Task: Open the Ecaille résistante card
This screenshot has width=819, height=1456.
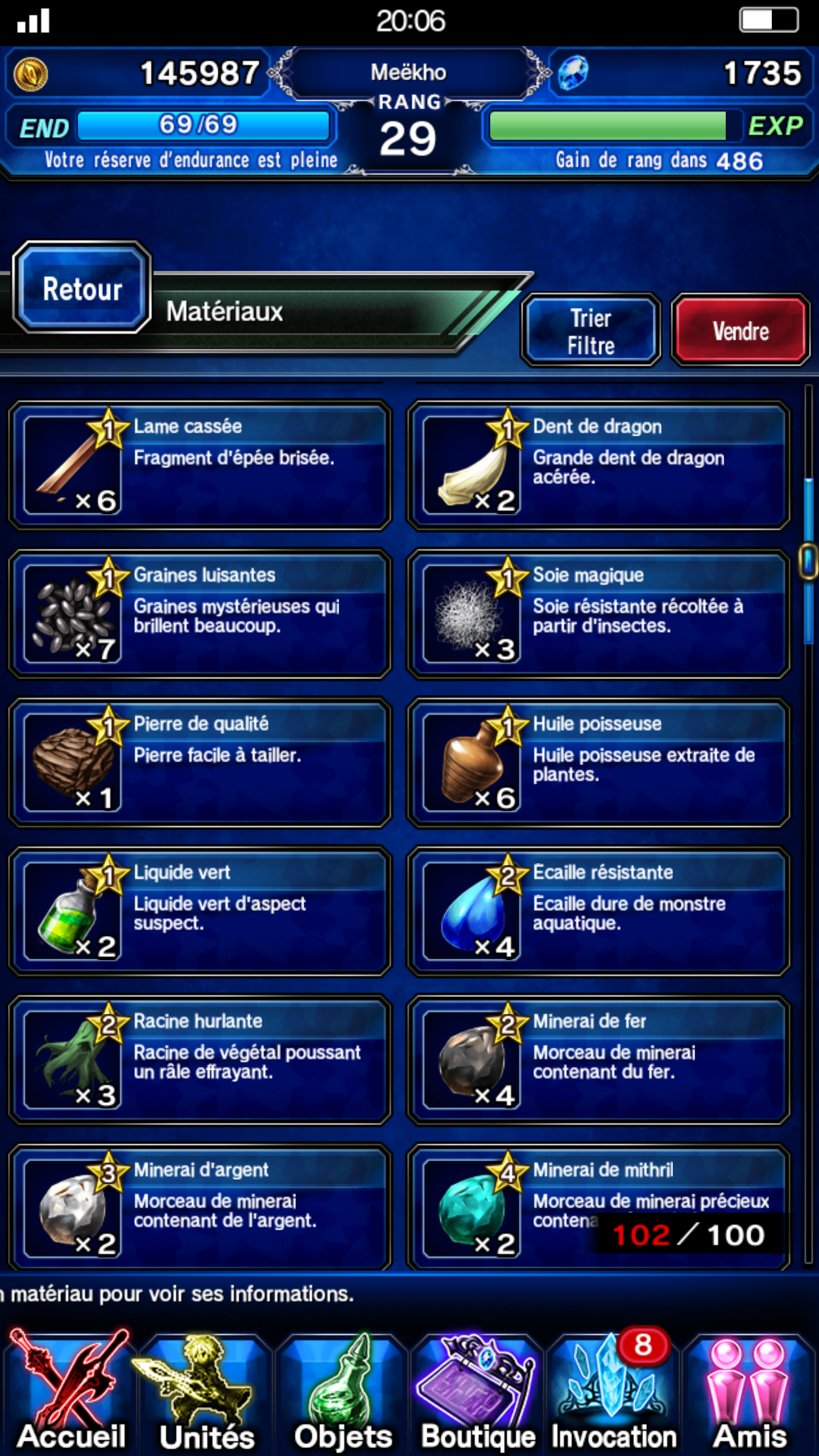Action: 598,911
